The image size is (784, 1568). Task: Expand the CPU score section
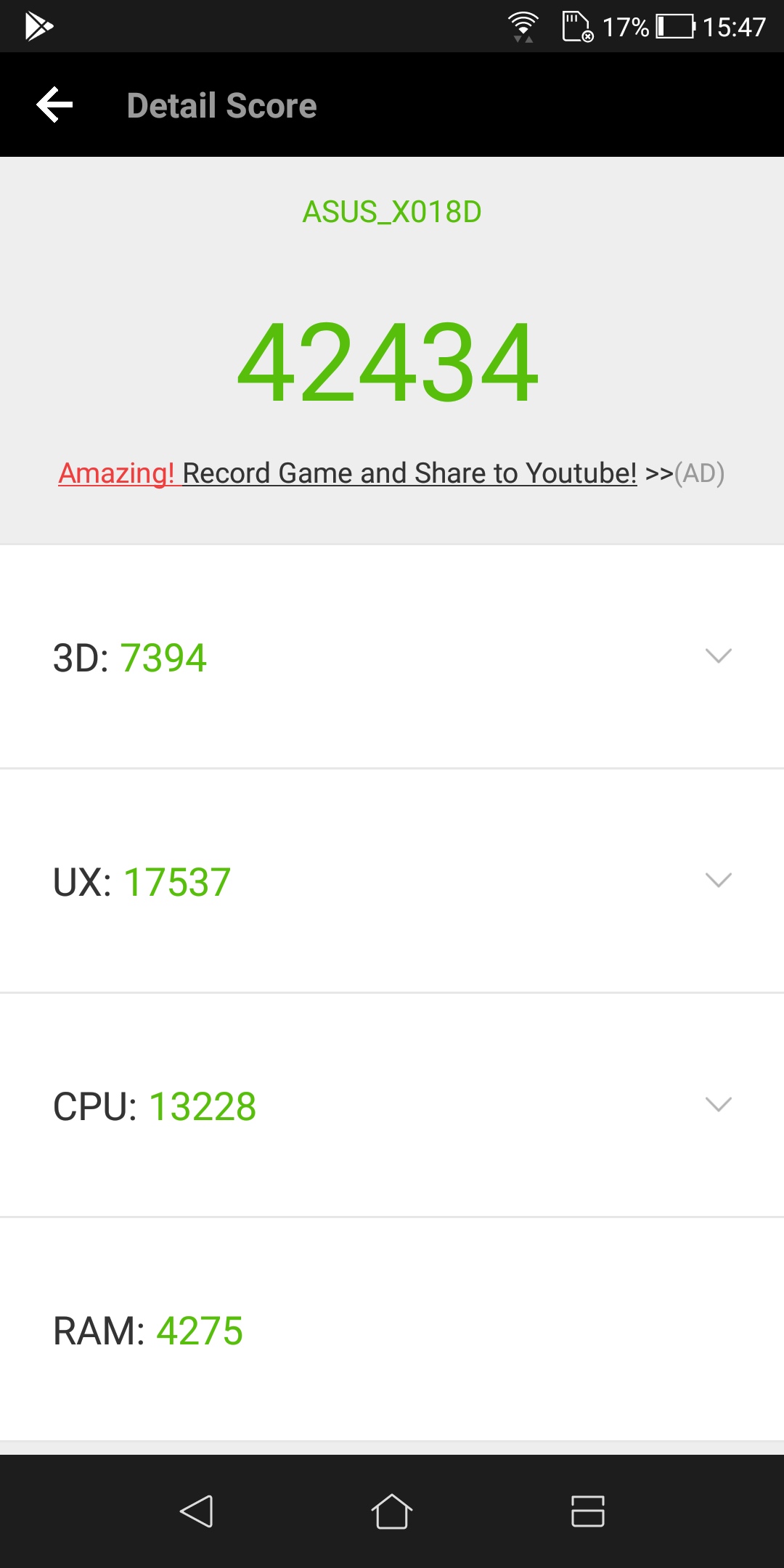click(x=718, y=1105)
